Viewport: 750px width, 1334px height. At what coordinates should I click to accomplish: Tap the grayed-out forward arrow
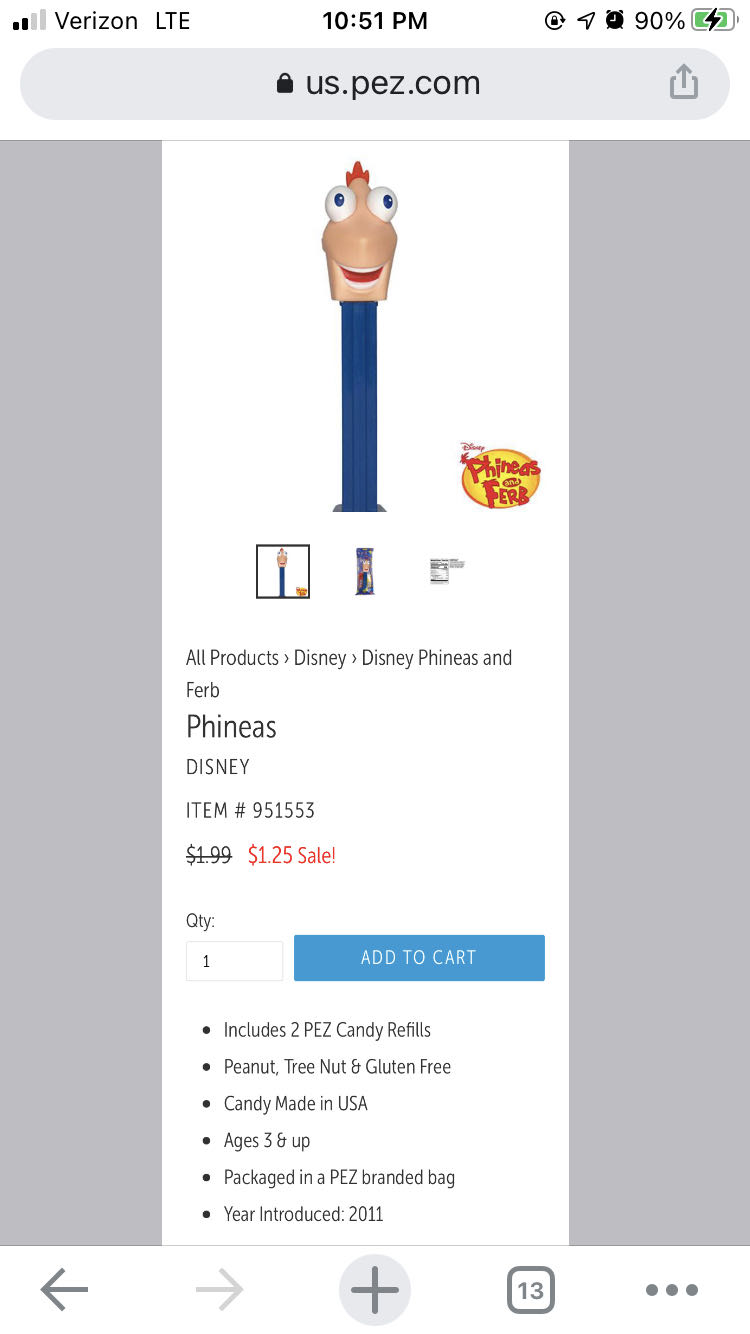218,1289
